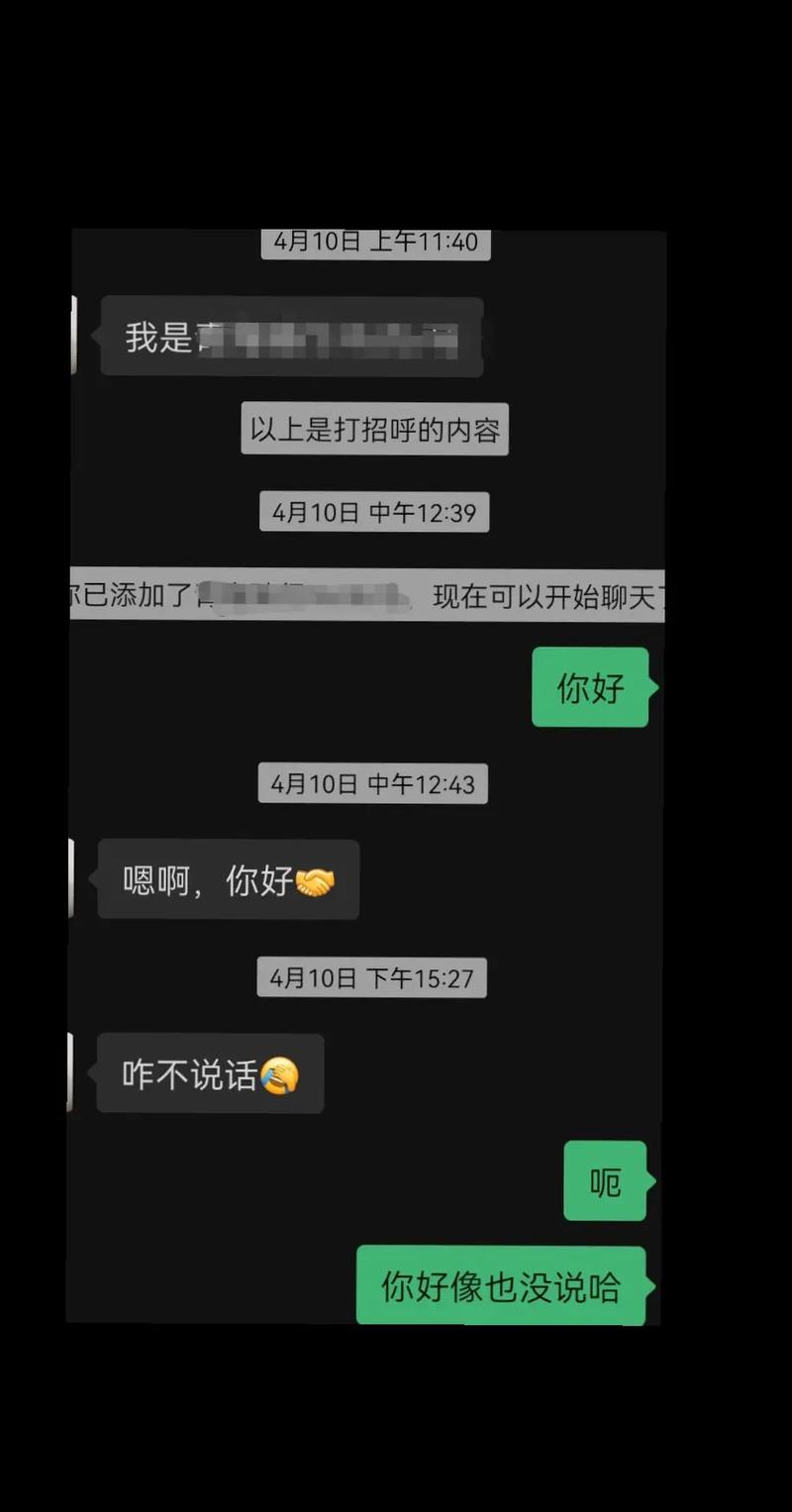Click the avatar next to '嗯啊，你好' bubble

coord(73,878)
